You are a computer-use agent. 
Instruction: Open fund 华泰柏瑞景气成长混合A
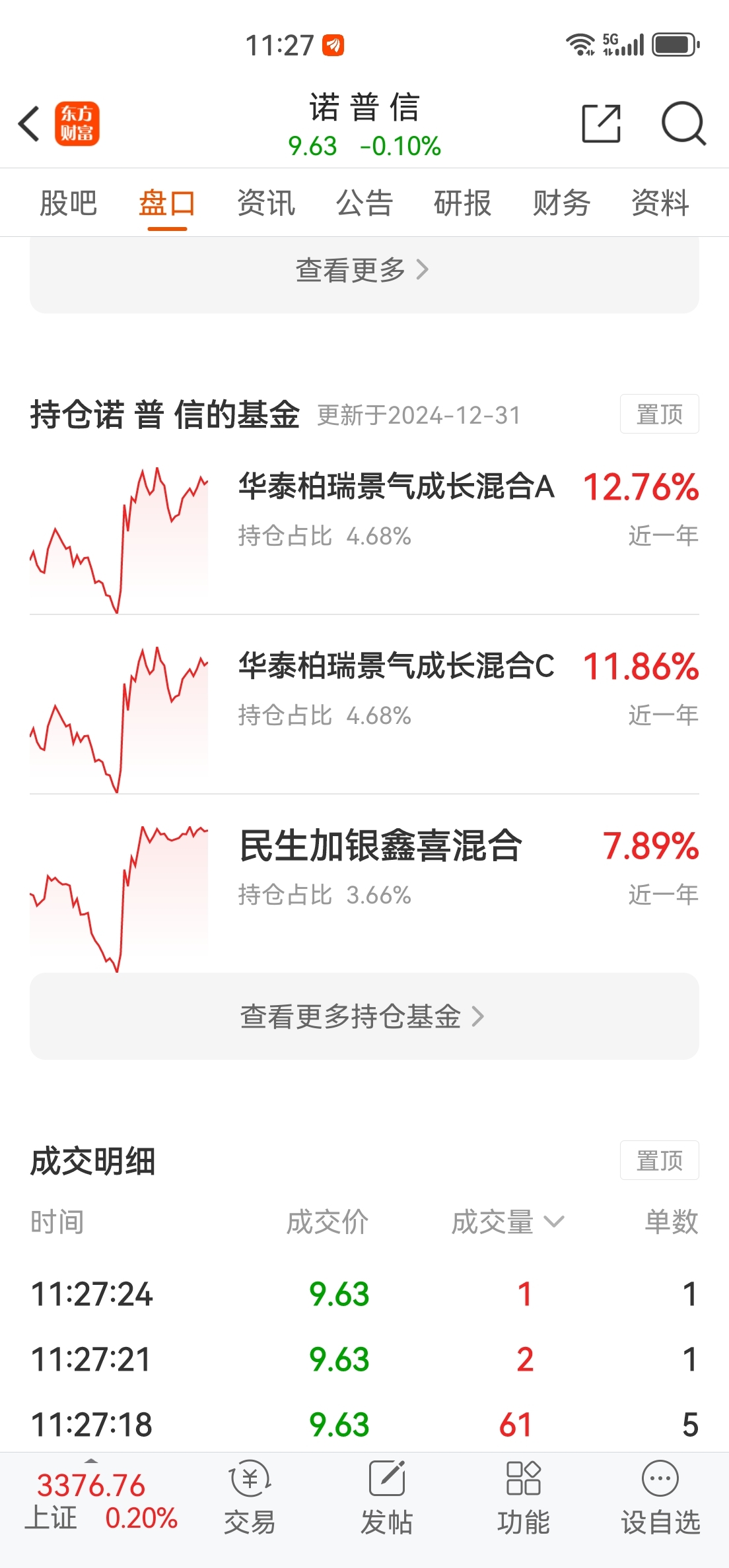tap(396, 487)
